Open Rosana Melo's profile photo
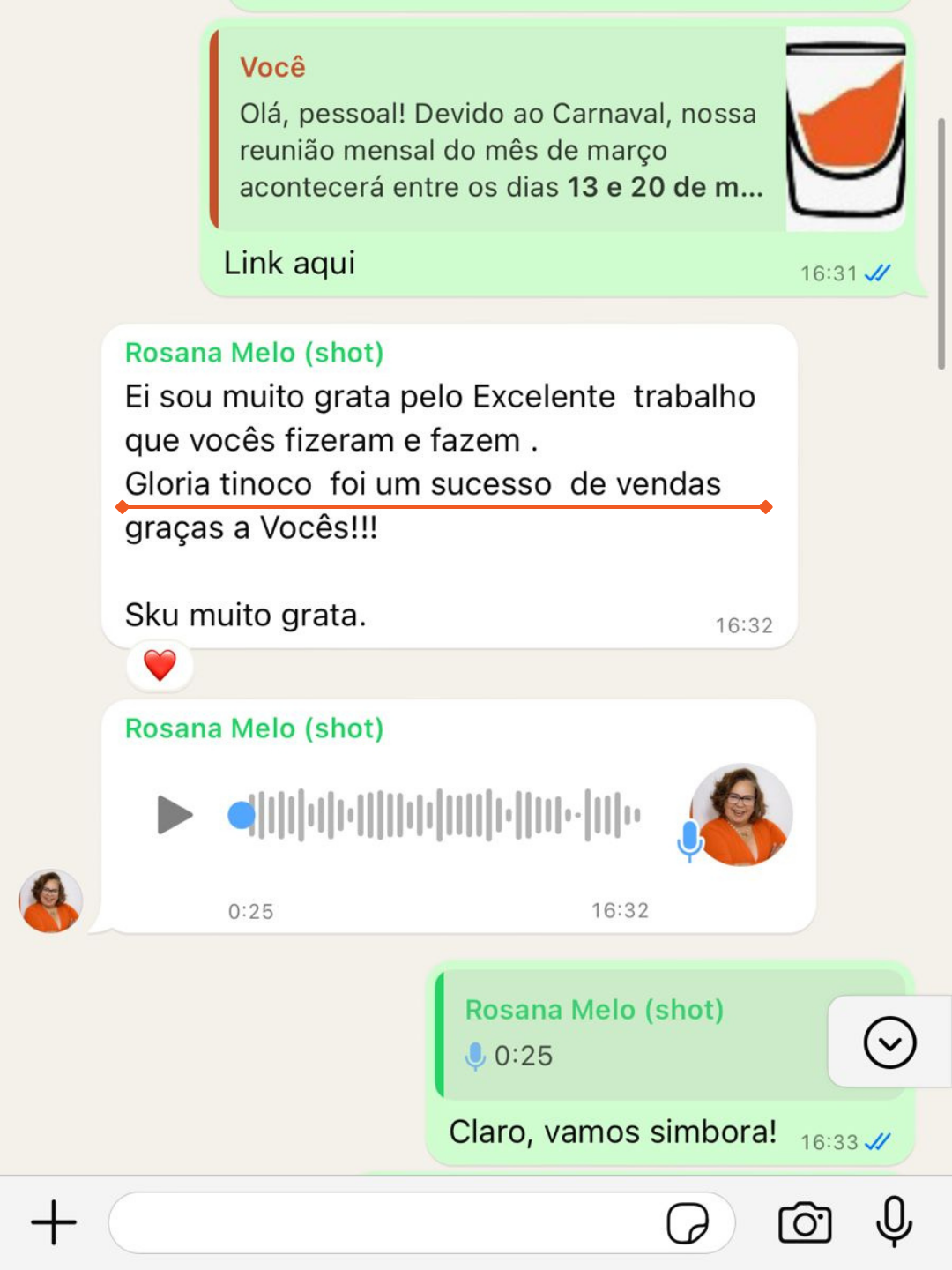The image size is (952, 1270). click(x=50, y=901)
